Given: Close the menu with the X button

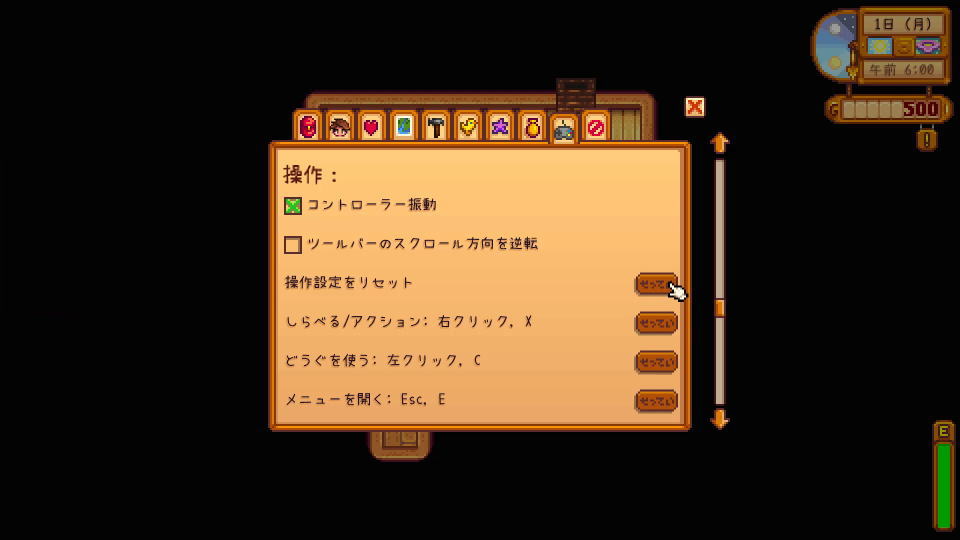Looking at the screenshot, I should click(695, 107).
